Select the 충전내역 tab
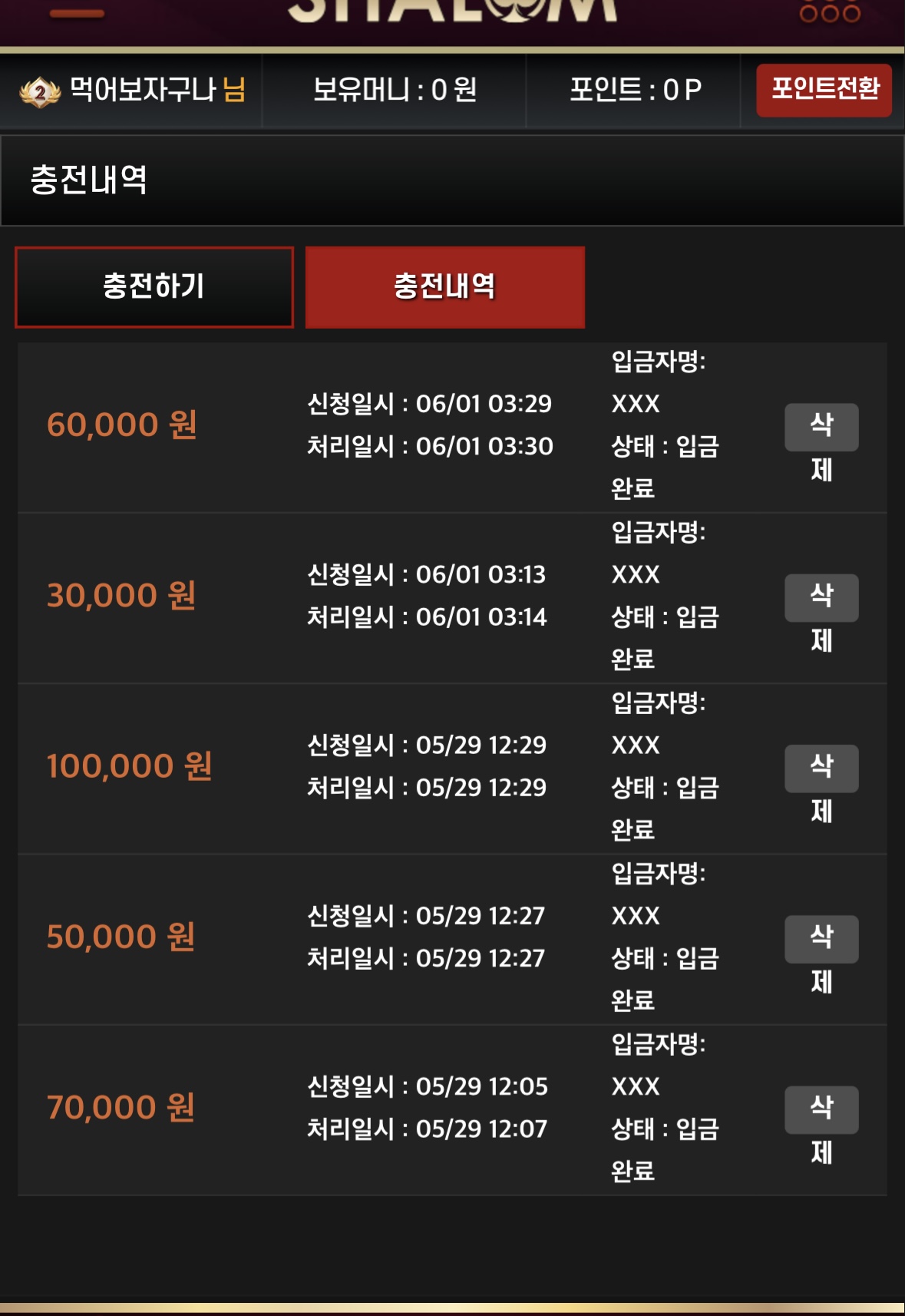The width and height of the screenshot is (905, 1316). 444,287
